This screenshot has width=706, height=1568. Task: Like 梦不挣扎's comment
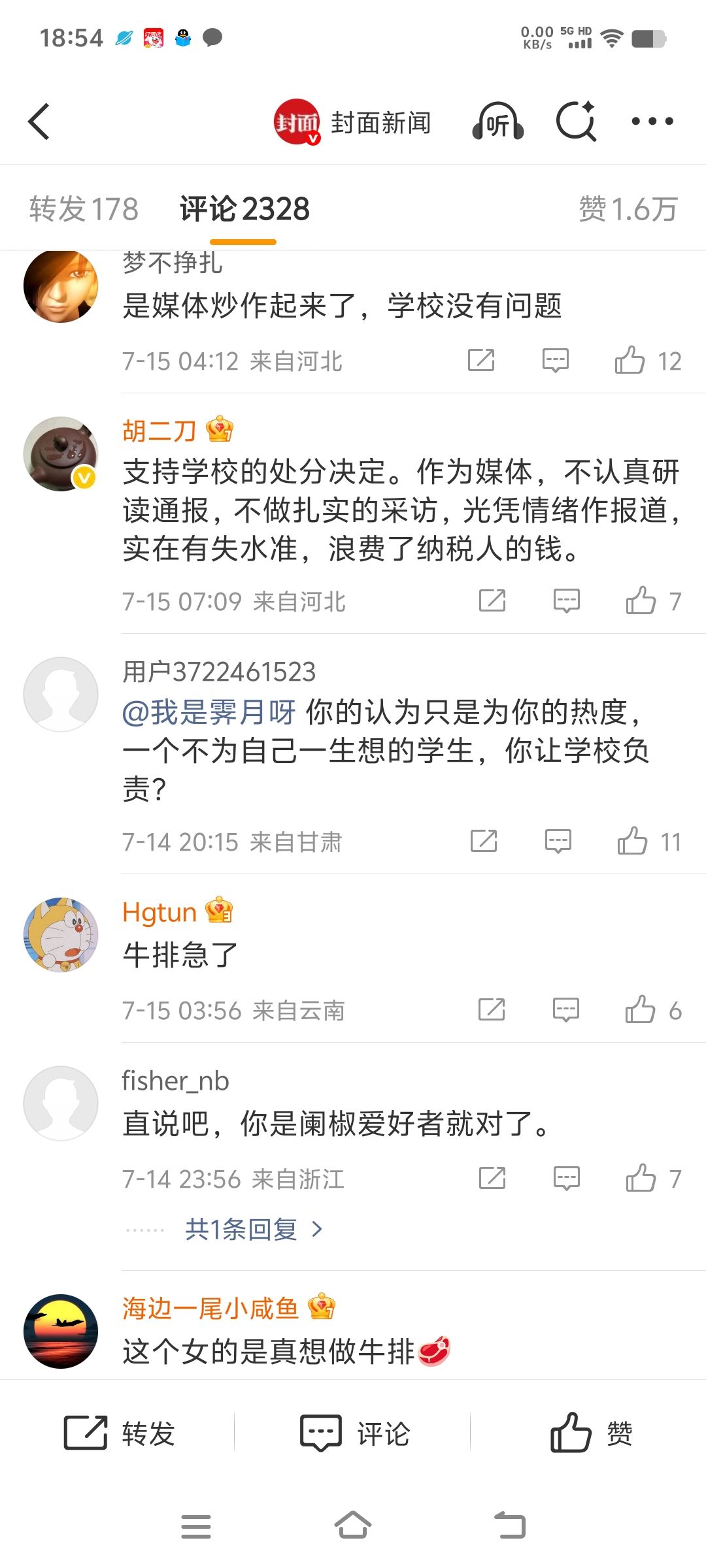(648, 361)
